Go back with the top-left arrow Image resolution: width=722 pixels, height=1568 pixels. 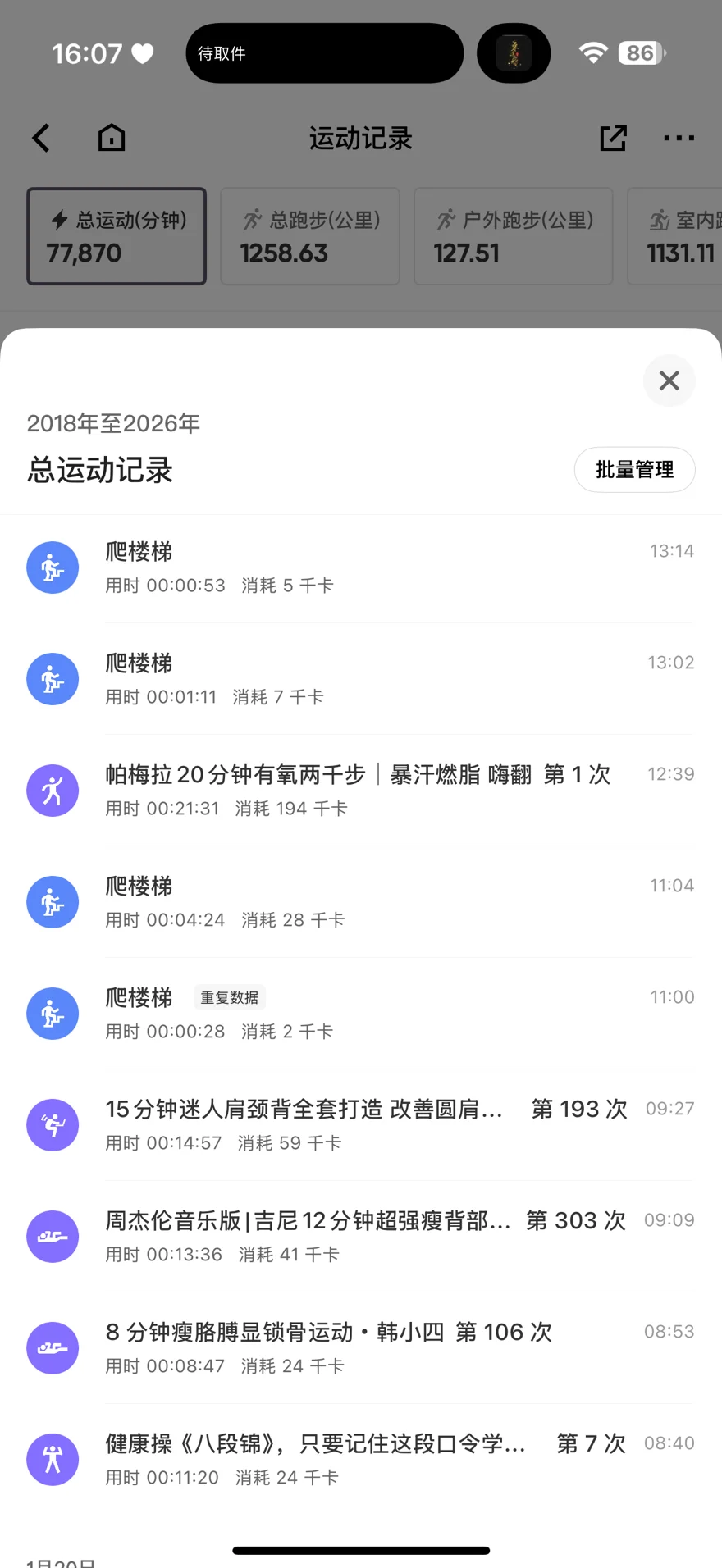click(42, 138)
